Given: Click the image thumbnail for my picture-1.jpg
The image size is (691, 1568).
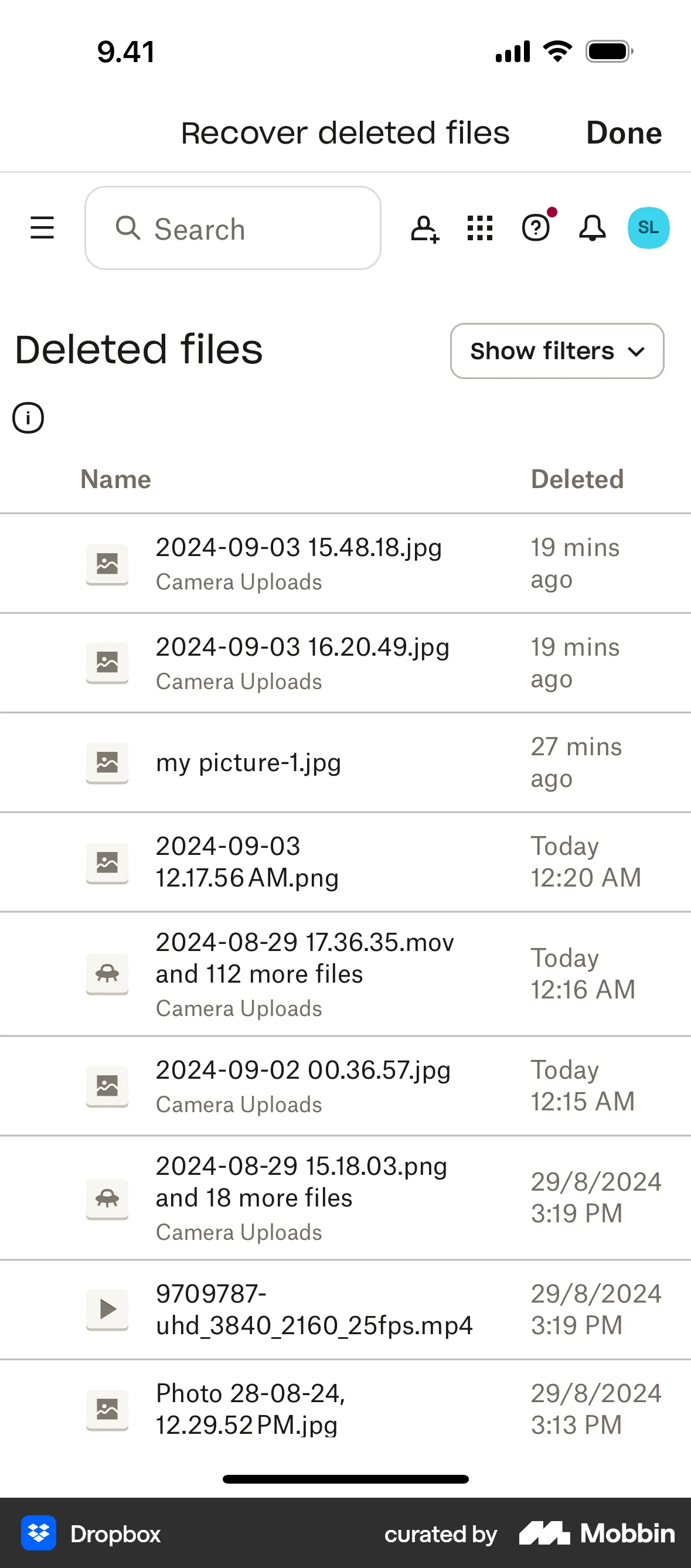Looking at the screenshot, I should pos(107,763).
